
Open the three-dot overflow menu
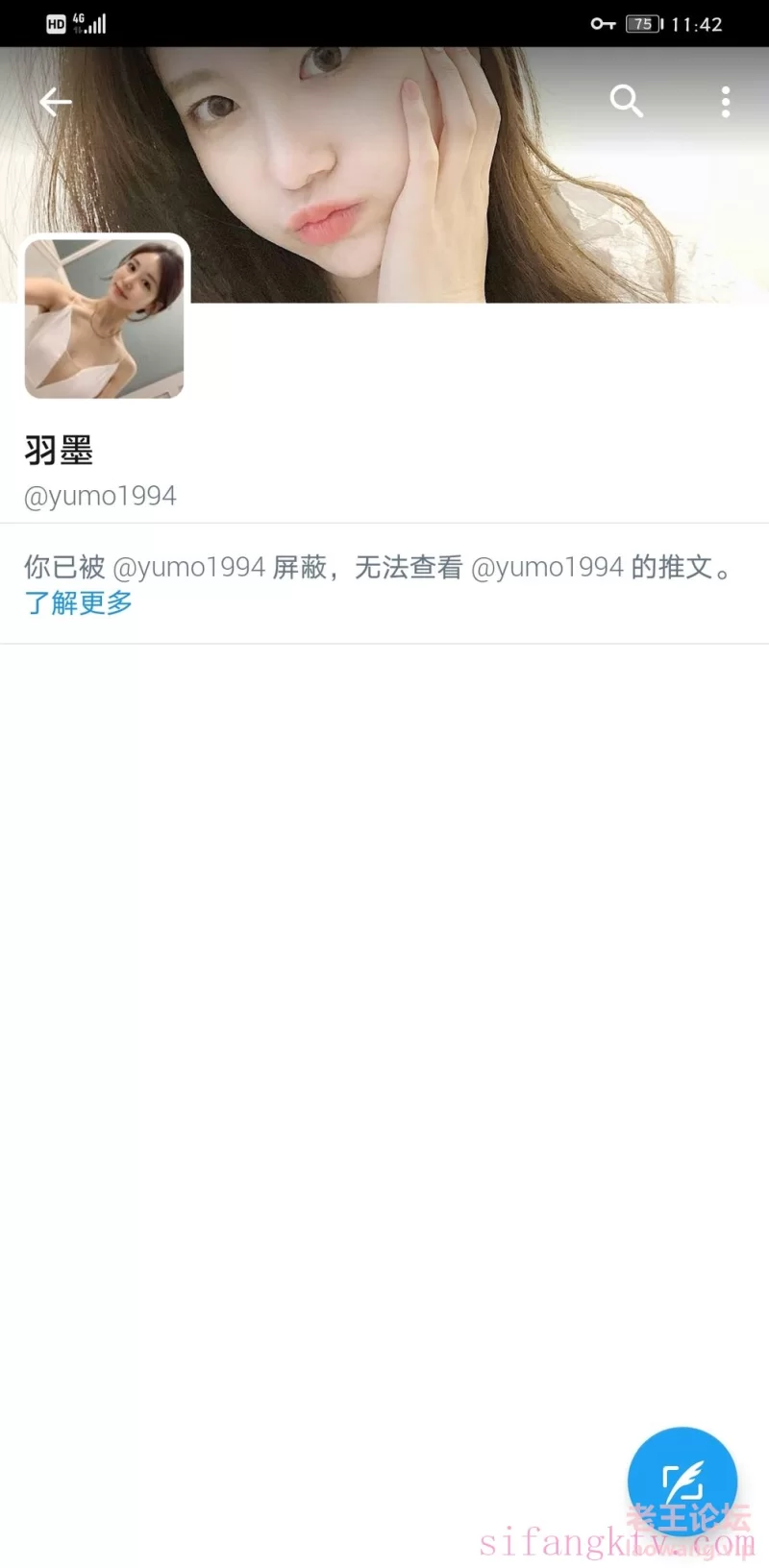coord(726,102)
